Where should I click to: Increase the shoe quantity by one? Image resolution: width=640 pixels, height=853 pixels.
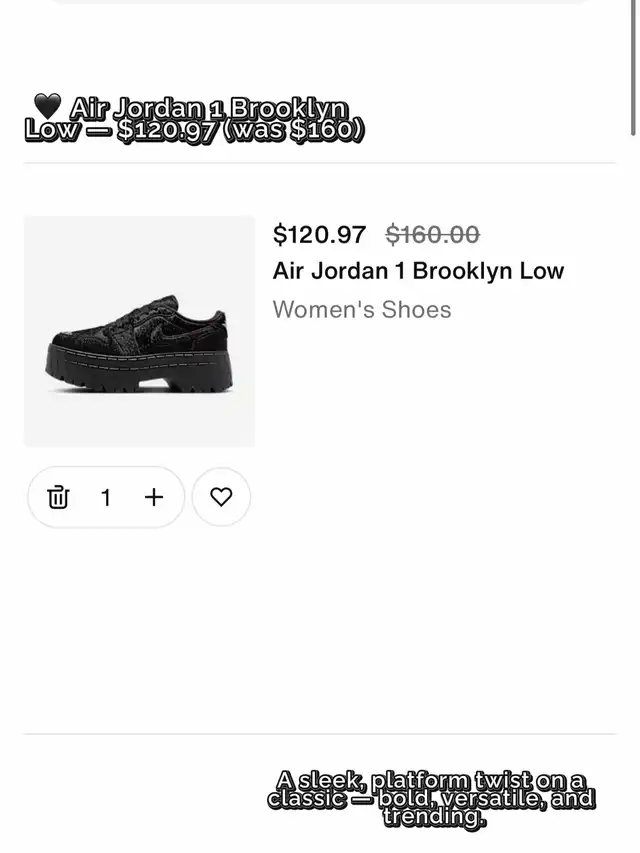(x=153, y=497)
